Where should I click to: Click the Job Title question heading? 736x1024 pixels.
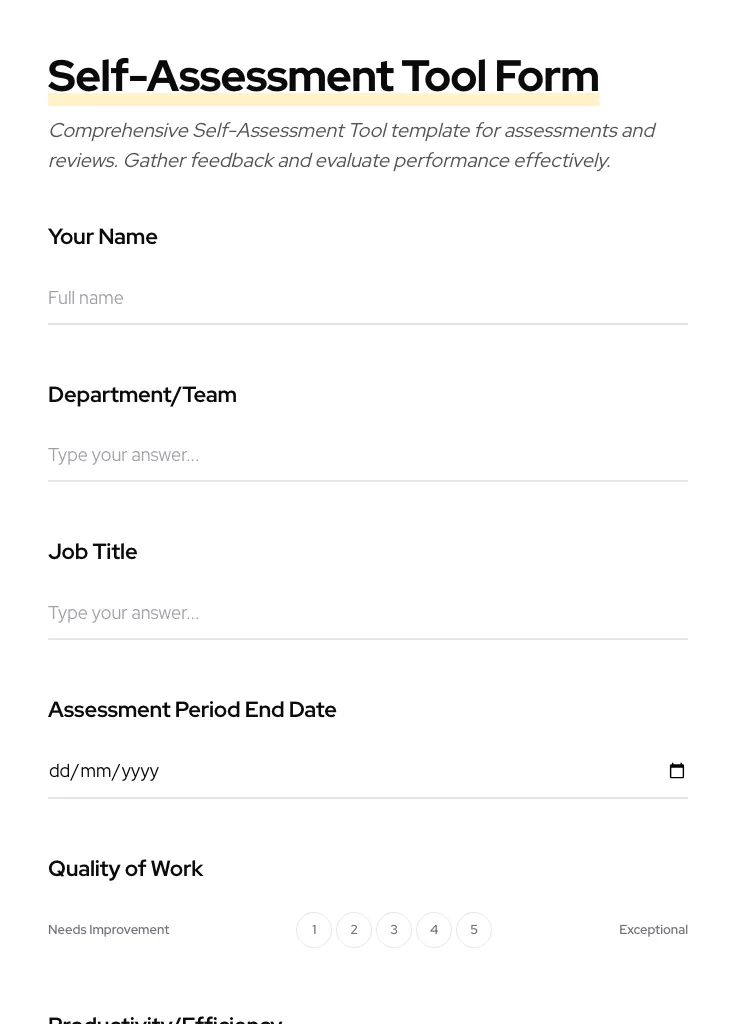[92, 551]
